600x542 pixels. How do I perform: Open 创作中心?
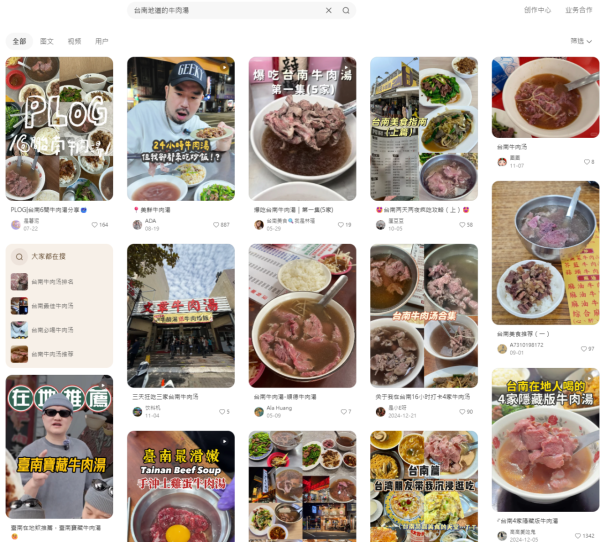coord(537,10)
